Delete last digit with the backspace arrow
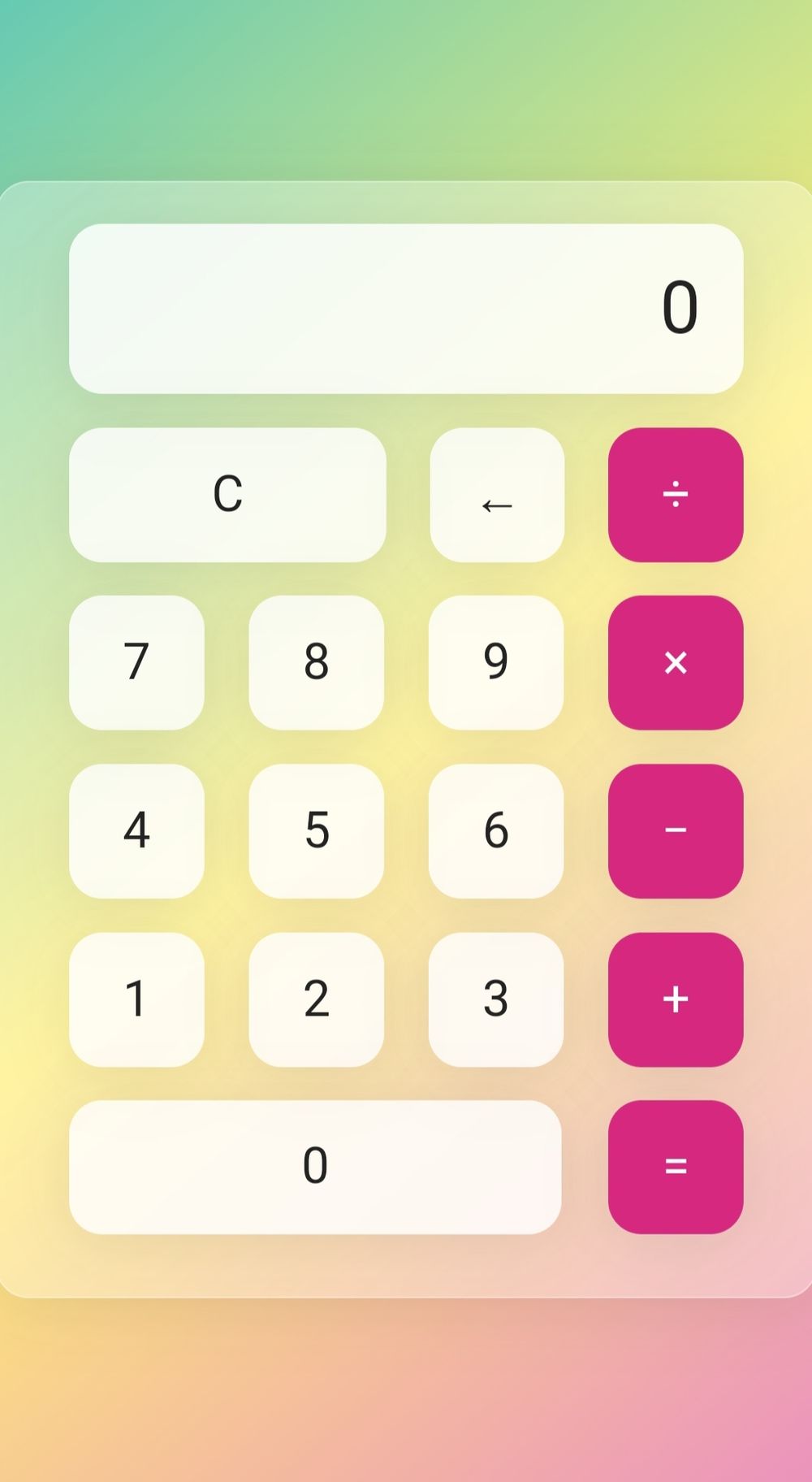Image resolution: width=812 pixels, height=1482 pixels. click(x=497, y=495)
